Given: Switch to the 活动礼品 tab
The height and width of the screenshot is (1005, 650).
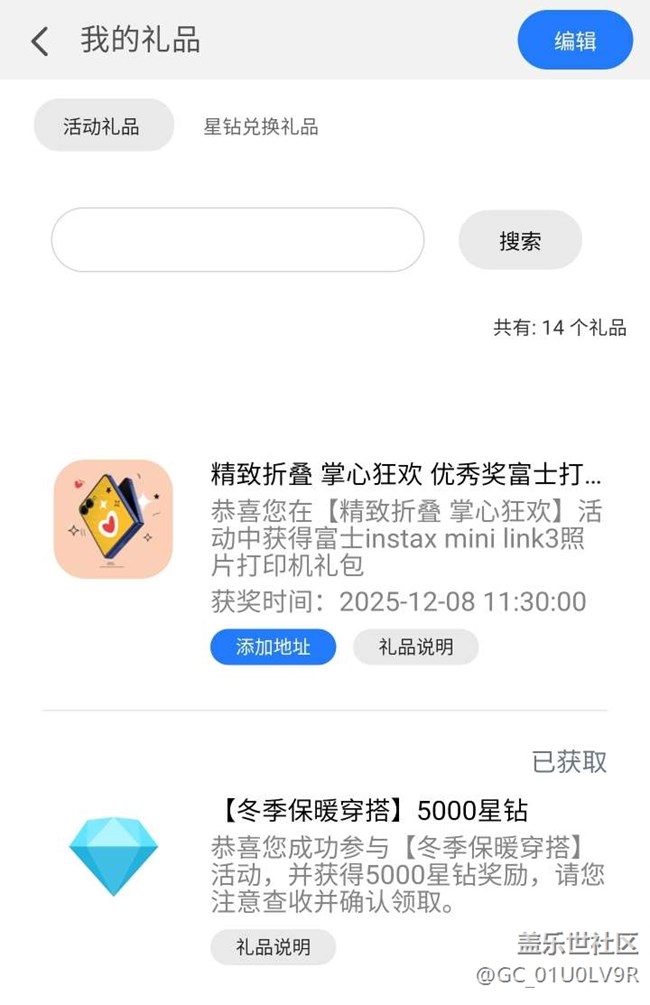Looking at the screenshot, I should click(103, 126).
